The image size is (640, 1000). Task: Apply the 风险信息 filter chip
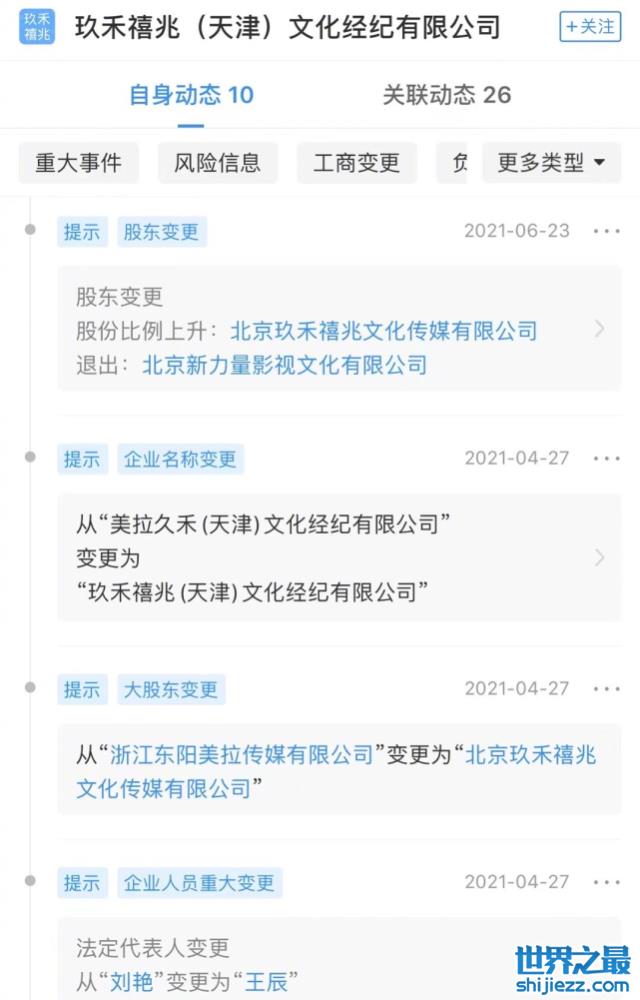pos(217,163)
